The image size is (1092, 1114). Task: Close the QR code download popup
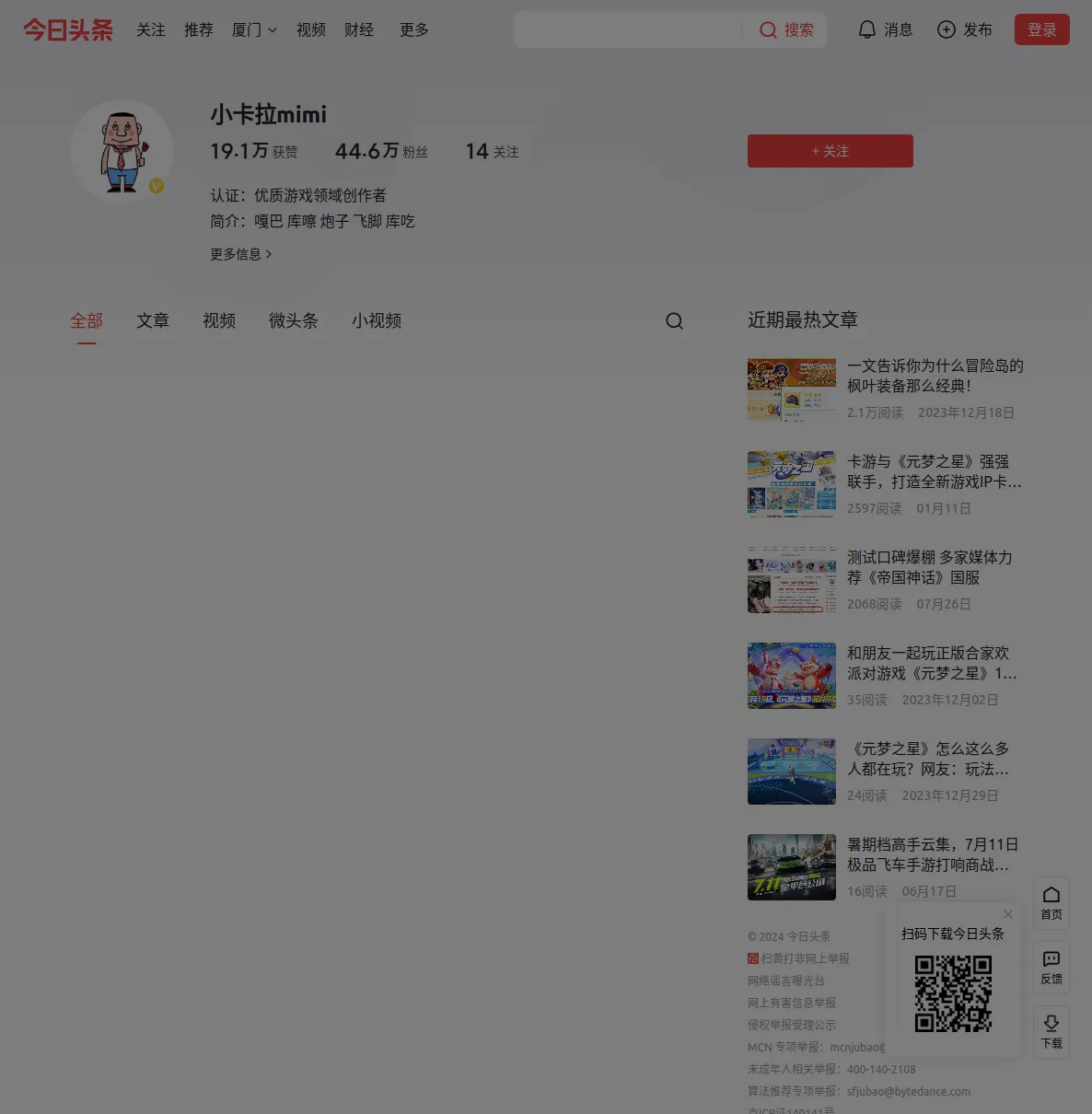point(1008,914)
